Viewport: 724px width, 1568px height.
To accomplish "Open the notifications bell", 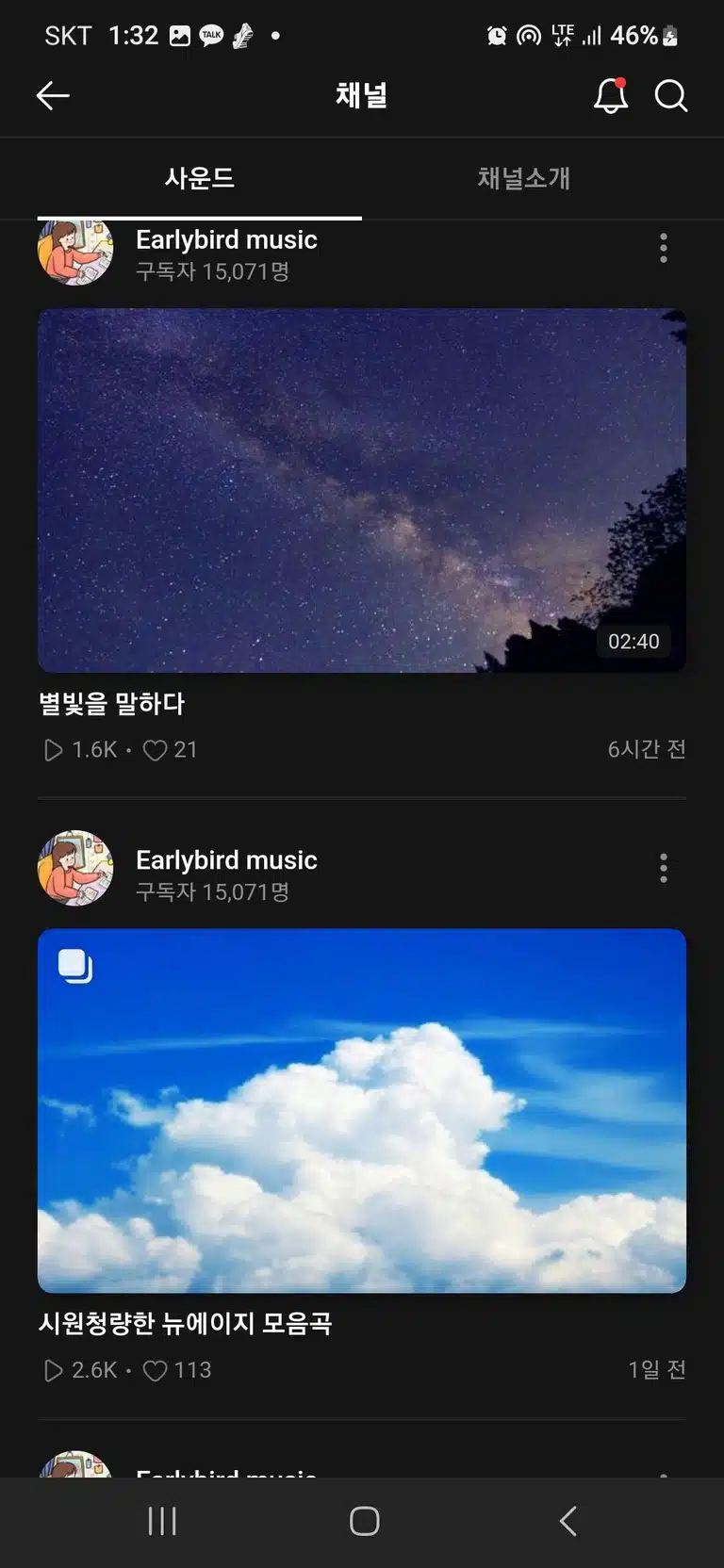I will click(x=610, y=95).
